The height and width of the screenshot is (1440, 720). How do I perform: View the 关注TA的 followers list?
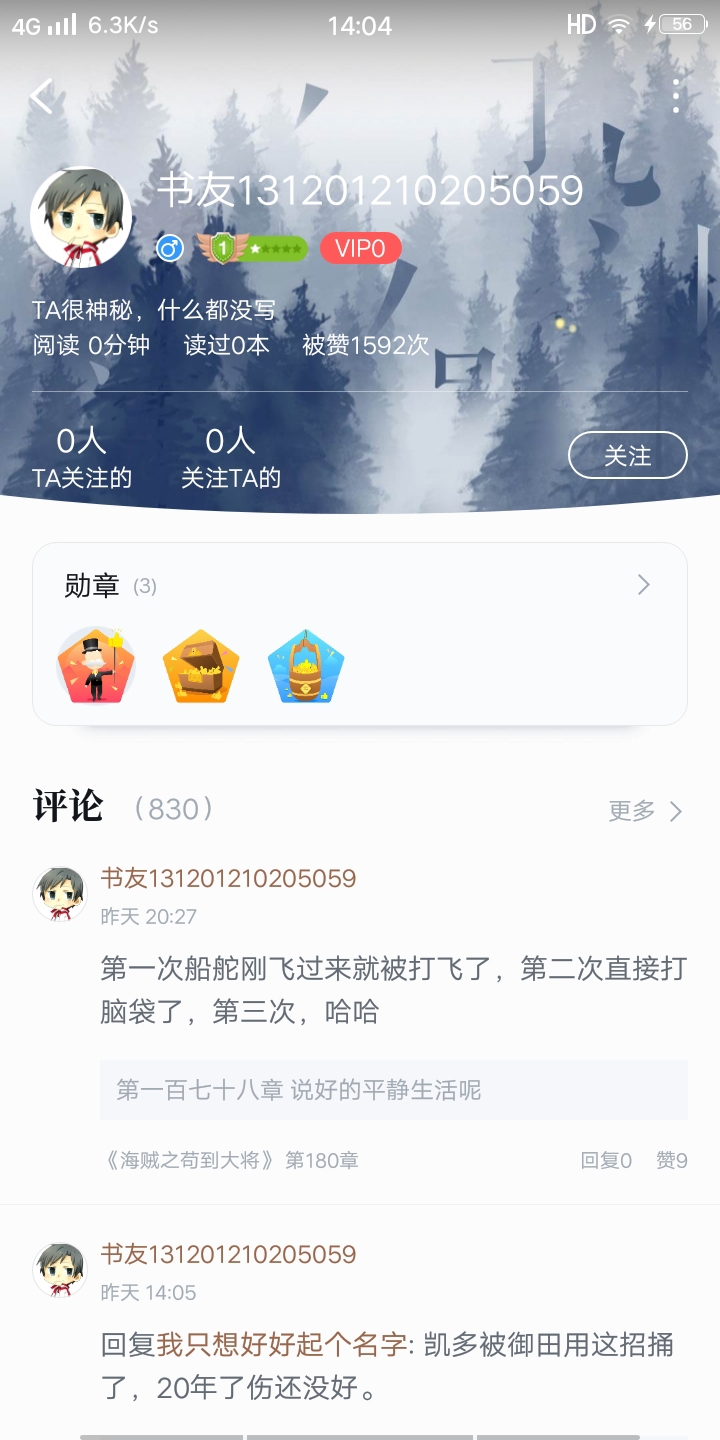(230, 458)
